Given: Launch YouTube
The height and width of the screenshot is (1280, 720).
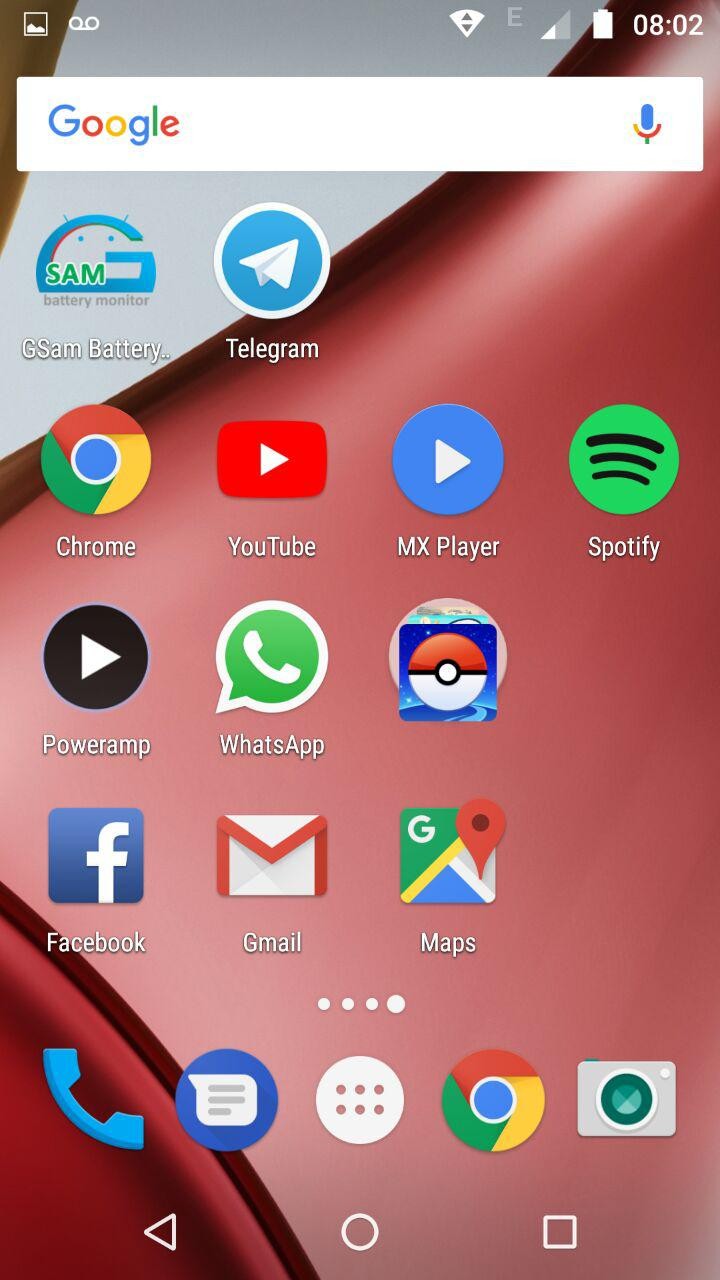Looking at the screenshot, I should pos(272,460).
